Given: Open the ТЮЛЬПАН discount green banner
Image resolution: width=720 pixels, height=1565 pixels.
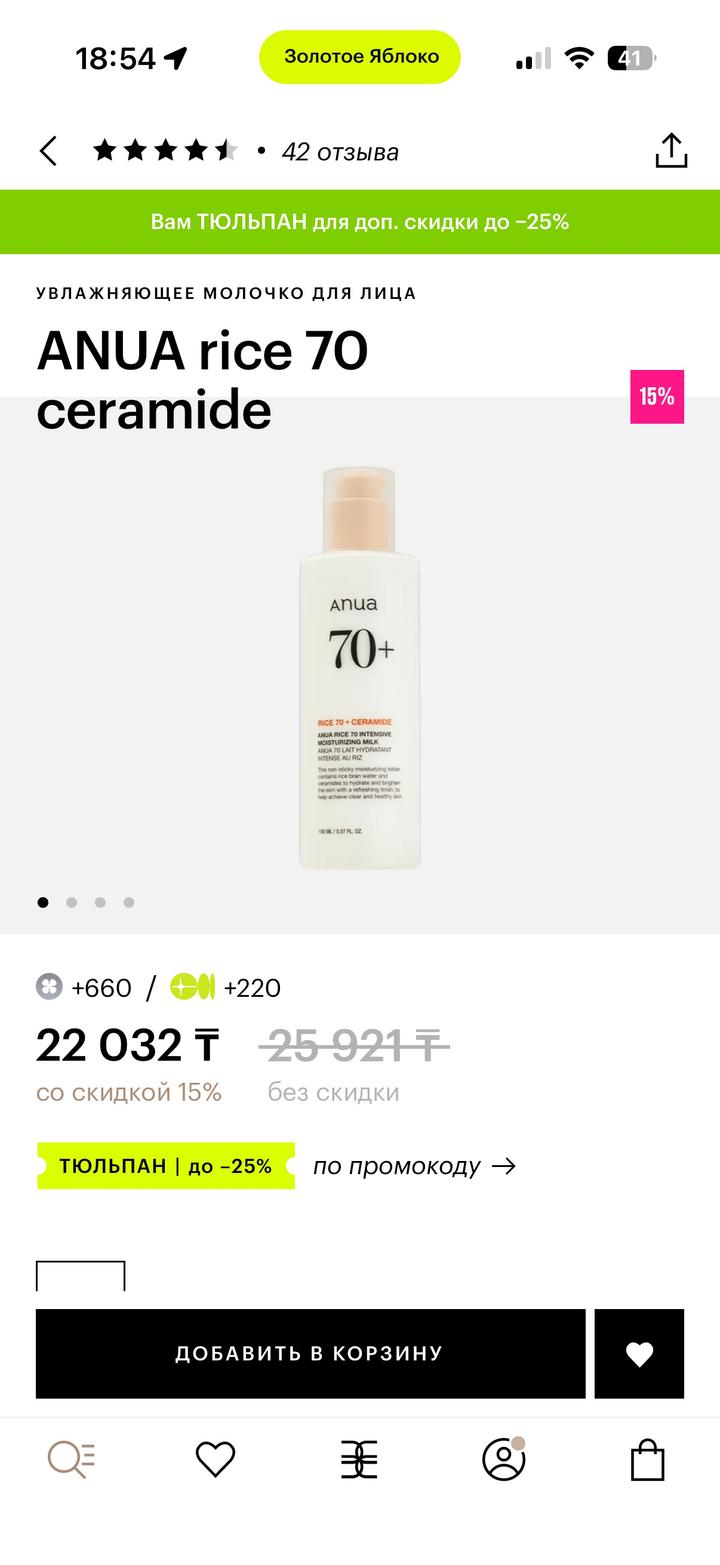Looking at the screenshot, I should coord(360,222).
